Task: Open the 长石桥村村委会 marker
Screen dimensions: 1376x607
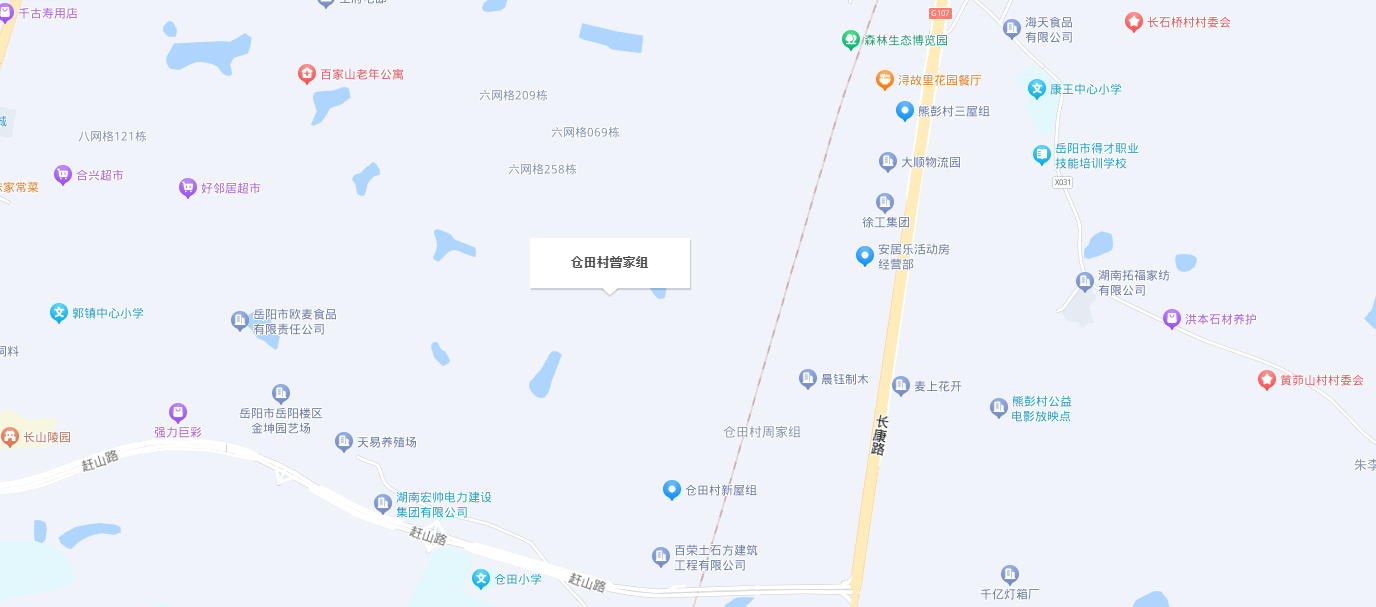Action: coord(1134,21)
